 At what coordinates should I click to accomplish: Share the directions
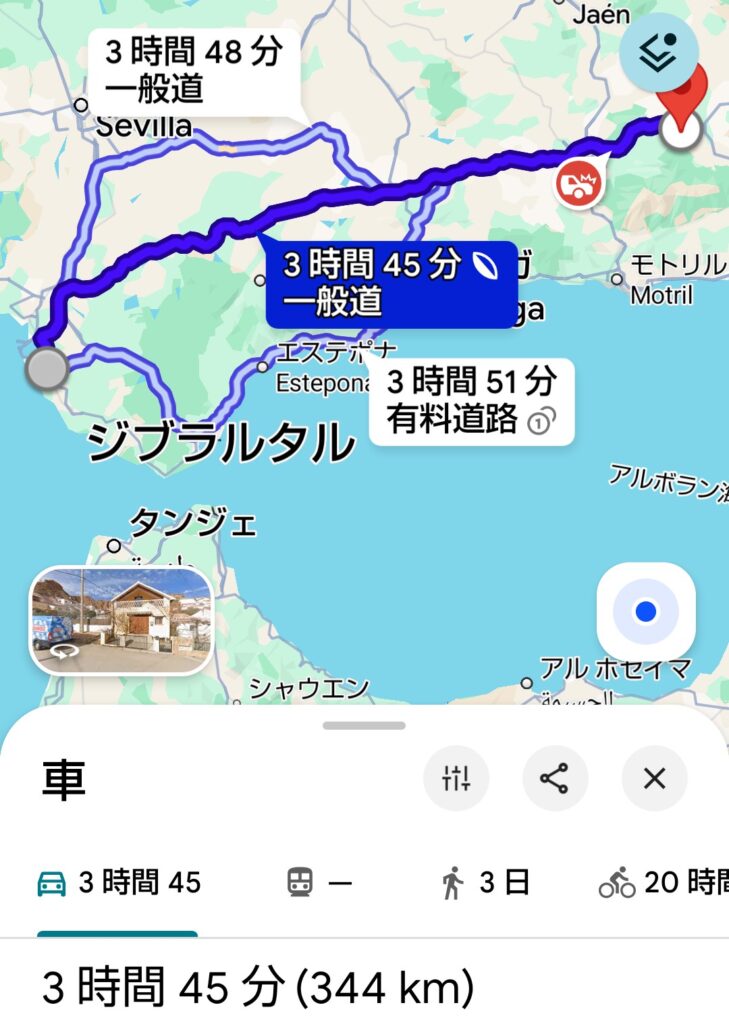(555, 778)
